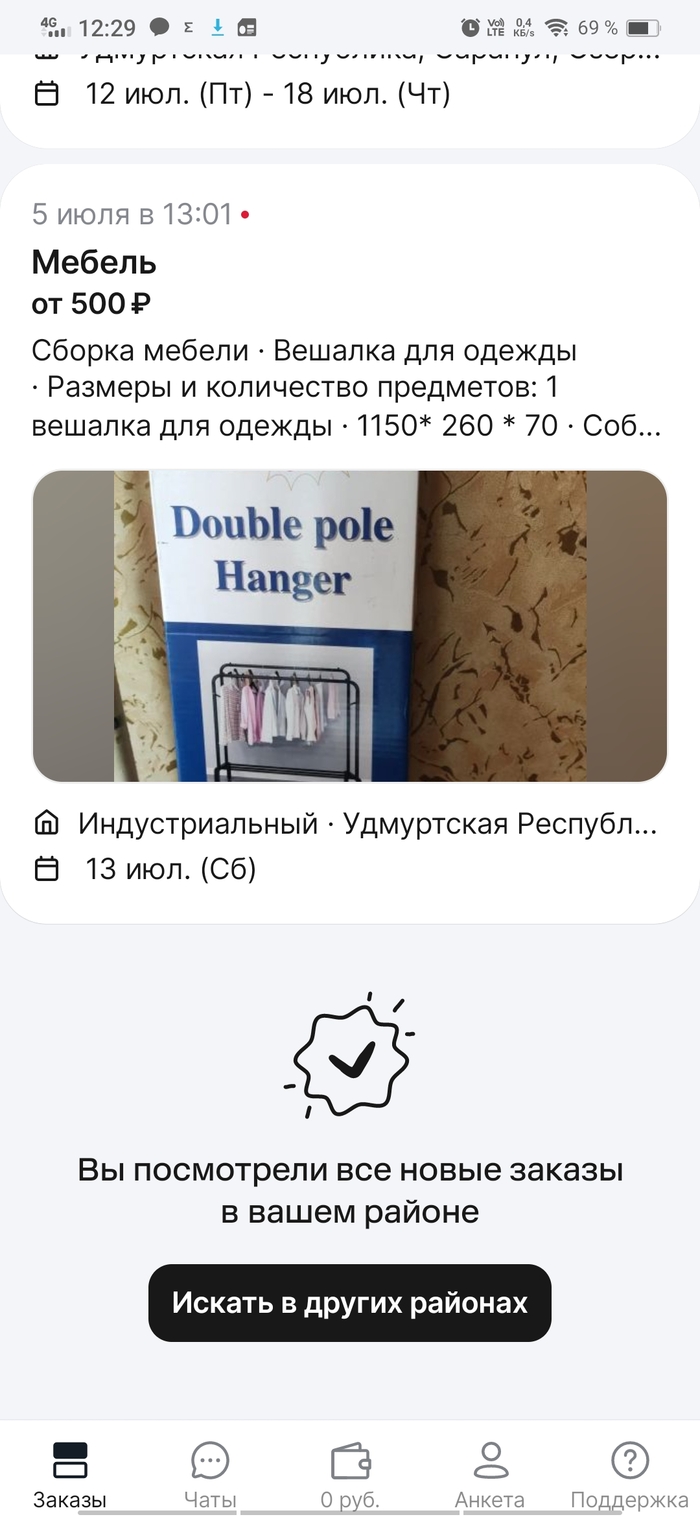The height and width of the screenshot is (1517, 700).
Task: Open the 0 руб. wallet tab
Action: point(350,1474)
